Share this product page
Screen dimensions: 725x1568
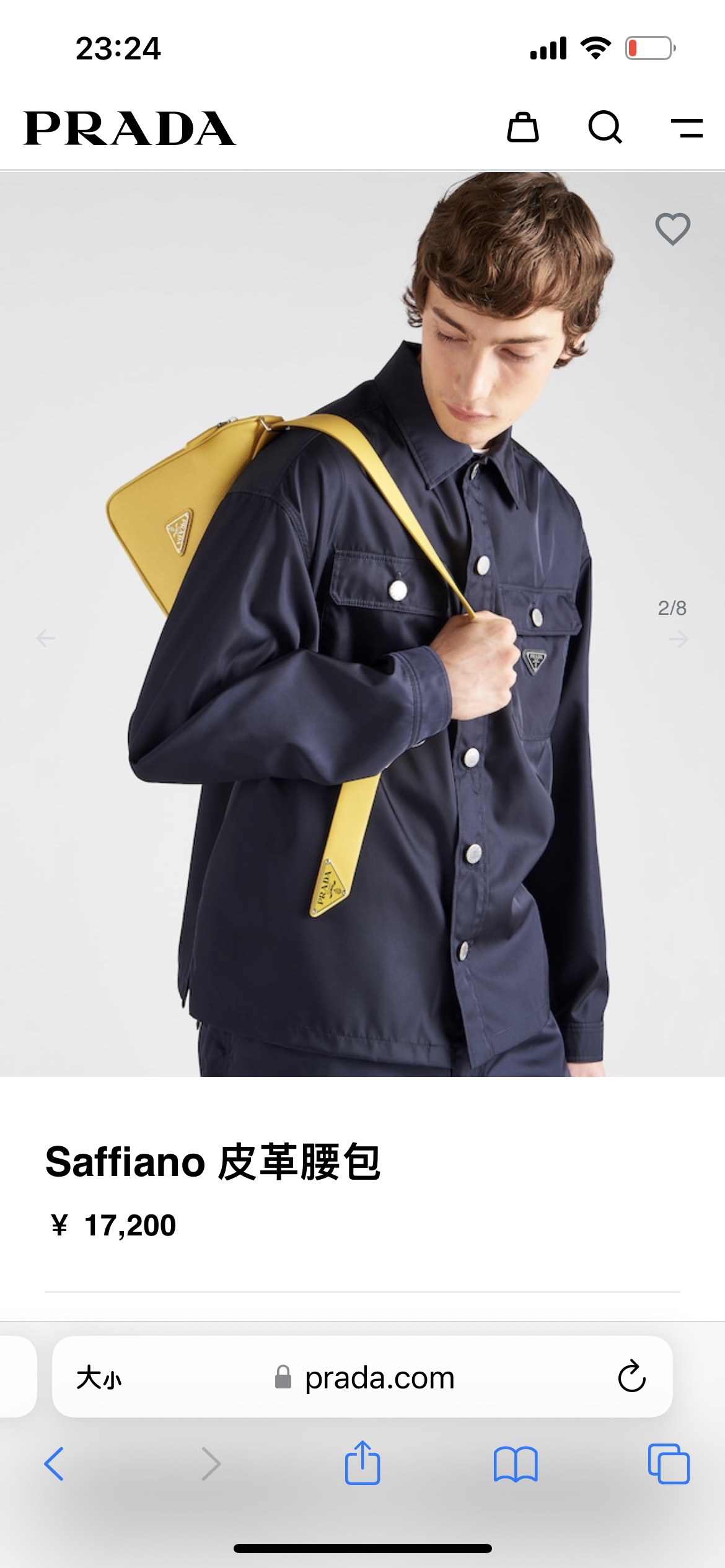(x=362, y=1463)
